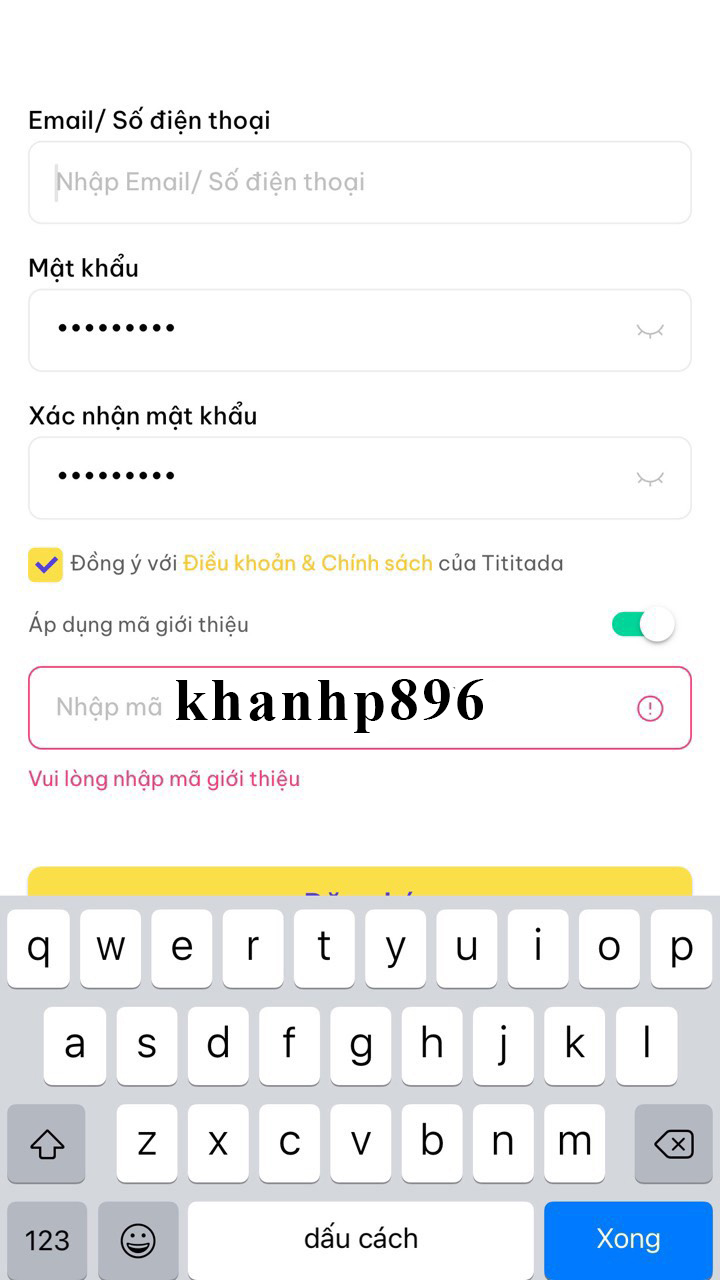The width and height of the screenshot is (720, 1280).
Task: Reveal the confirm password text
Action: [650, 478]
